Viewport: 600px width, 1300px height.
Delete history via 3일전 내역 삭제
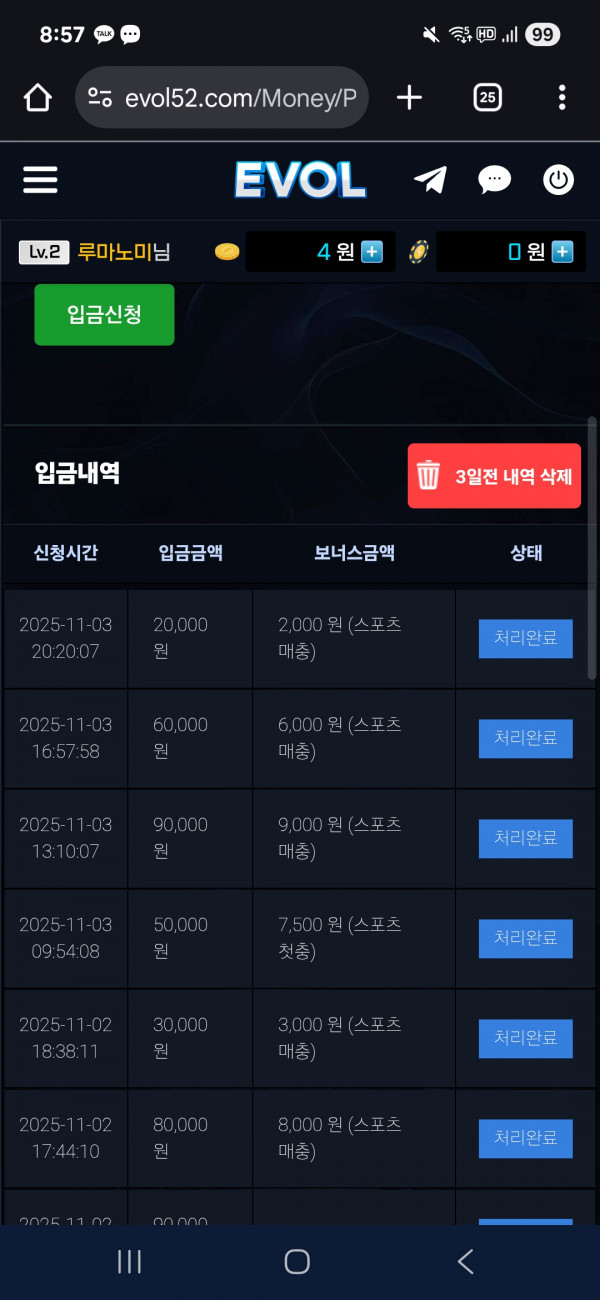pyautogui.click(x=494, y=476)
